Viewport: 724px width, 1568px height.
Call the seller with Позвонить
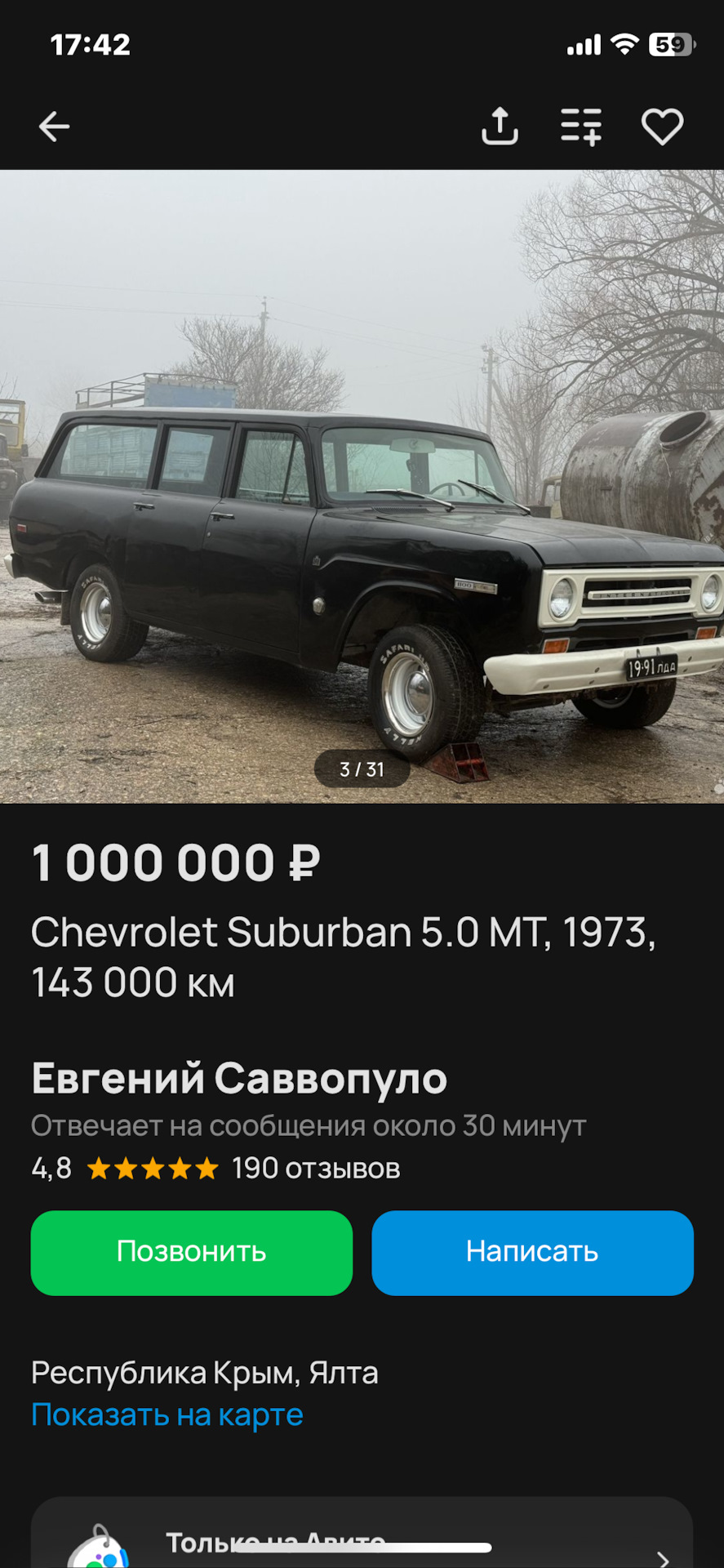[x=192, y=1253]
